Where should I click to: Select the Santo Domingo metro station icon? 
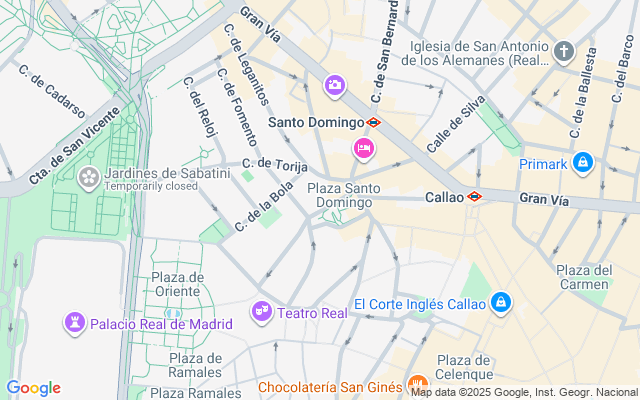click(373, 122)
